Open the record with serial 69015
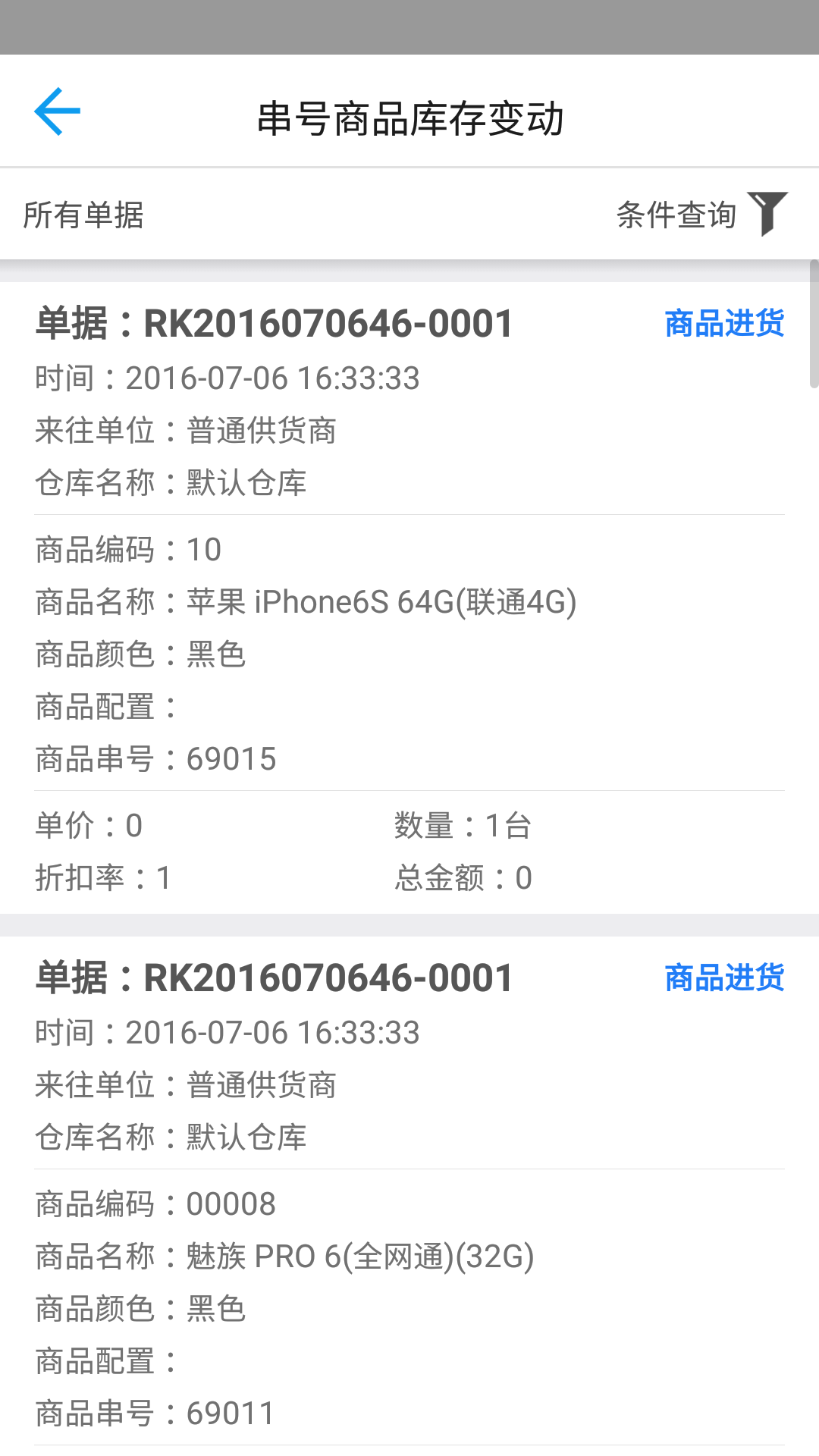 pyautogui.click(x=409, y=598)
